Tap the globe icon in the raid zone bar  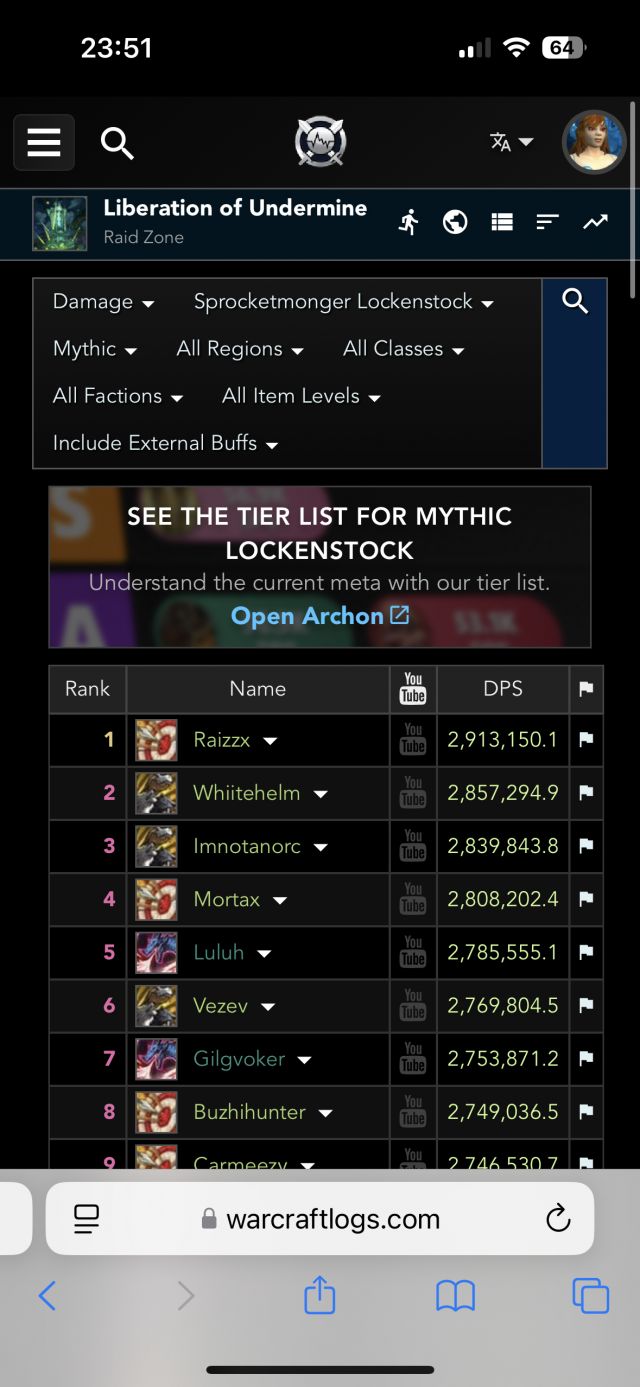[455, 222]
